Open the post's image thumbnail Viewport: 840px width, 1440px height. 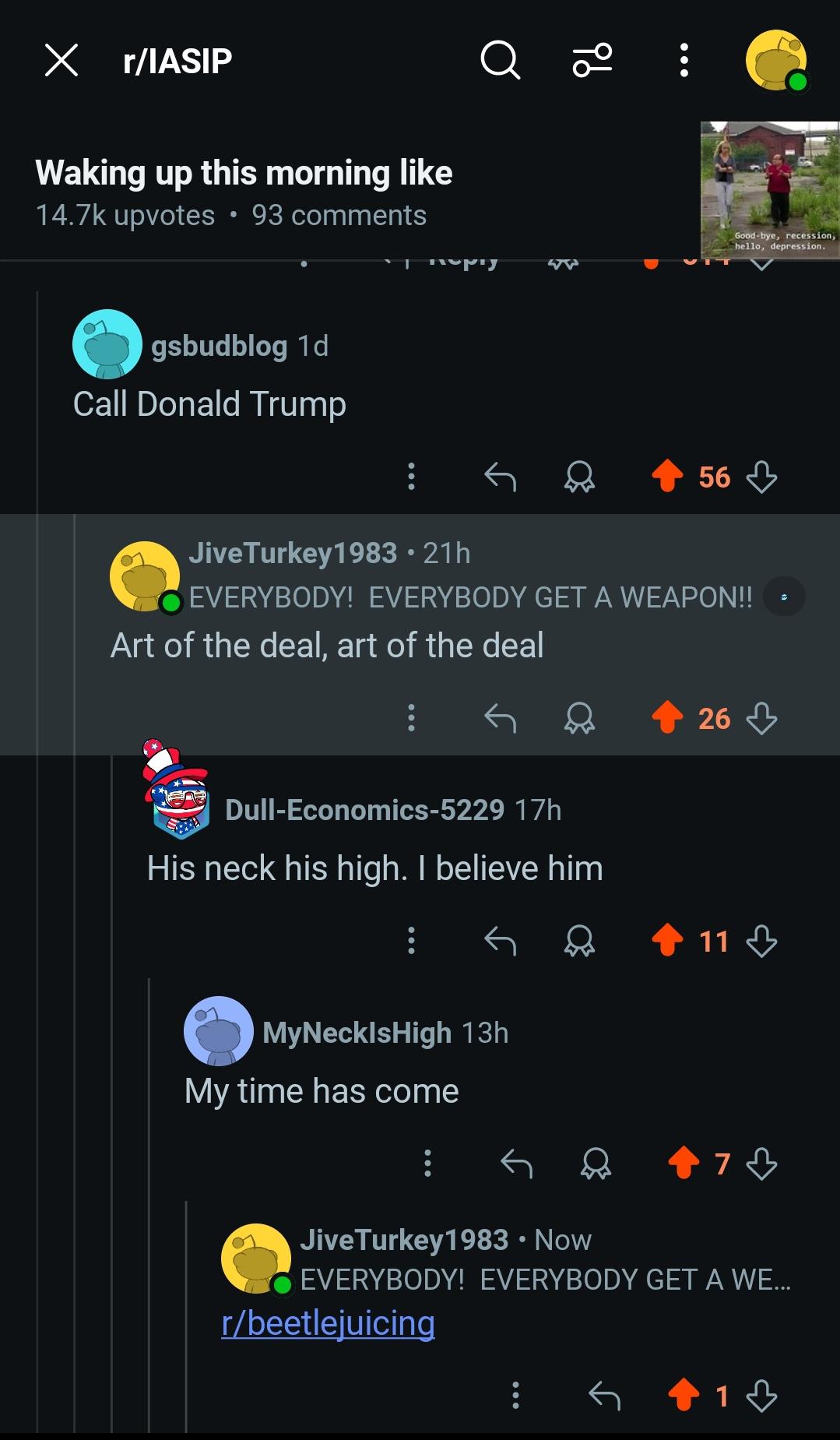click(x=769, y=190)
